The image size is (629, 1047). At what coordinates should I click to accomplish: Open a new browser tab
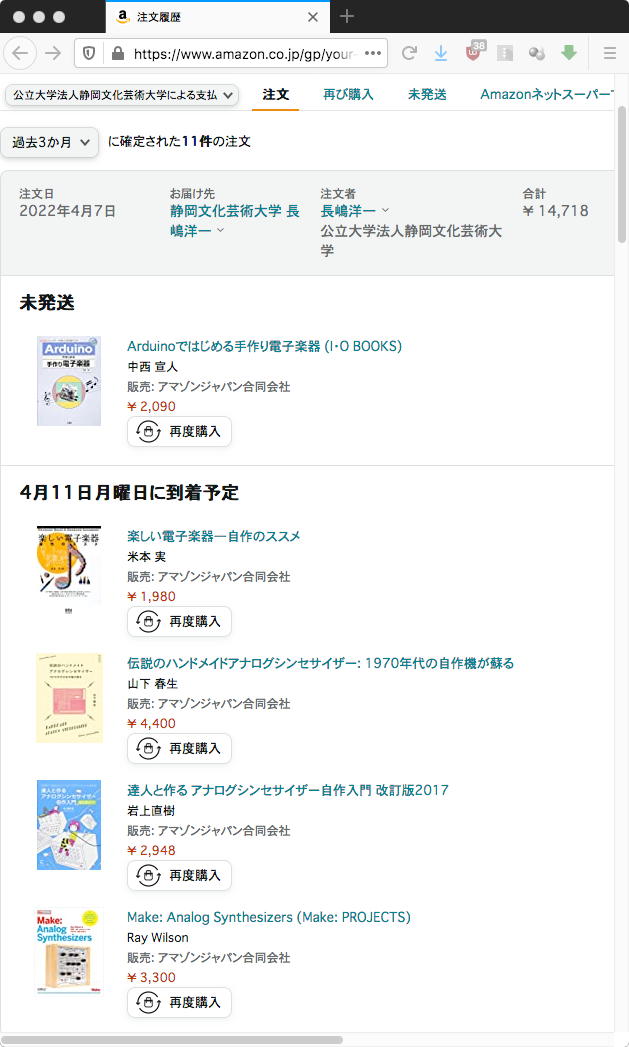click(x=347, y=16)
